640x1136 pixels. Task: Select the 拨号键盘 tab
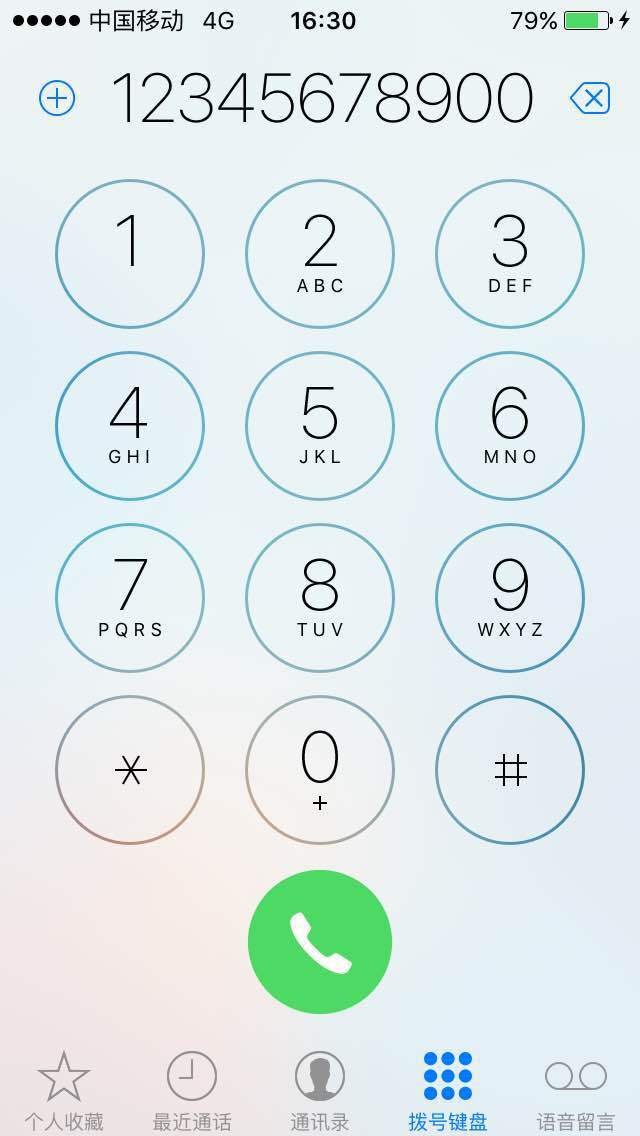pyautogui.click(x=448, y=1090)
